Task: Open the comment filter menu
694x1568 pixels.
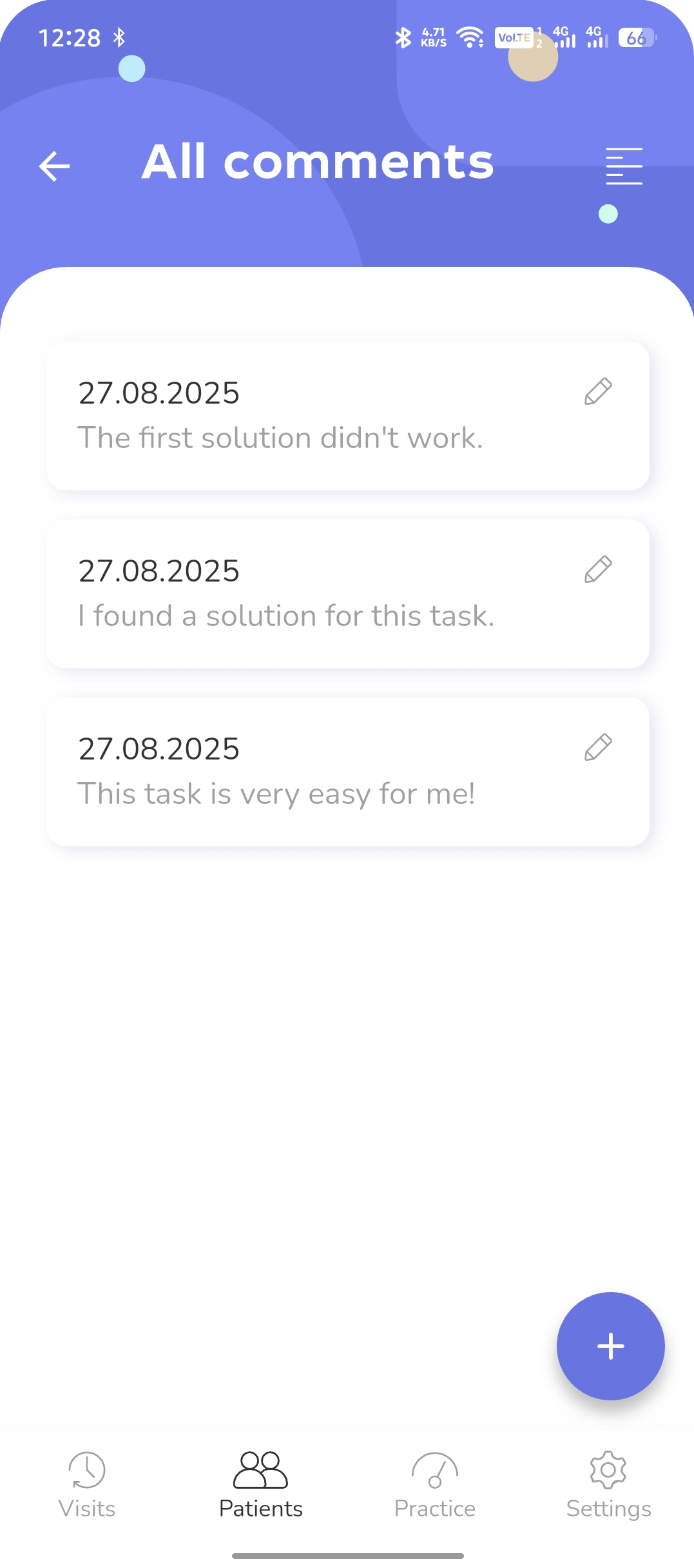Action: (x=623, y=166)
